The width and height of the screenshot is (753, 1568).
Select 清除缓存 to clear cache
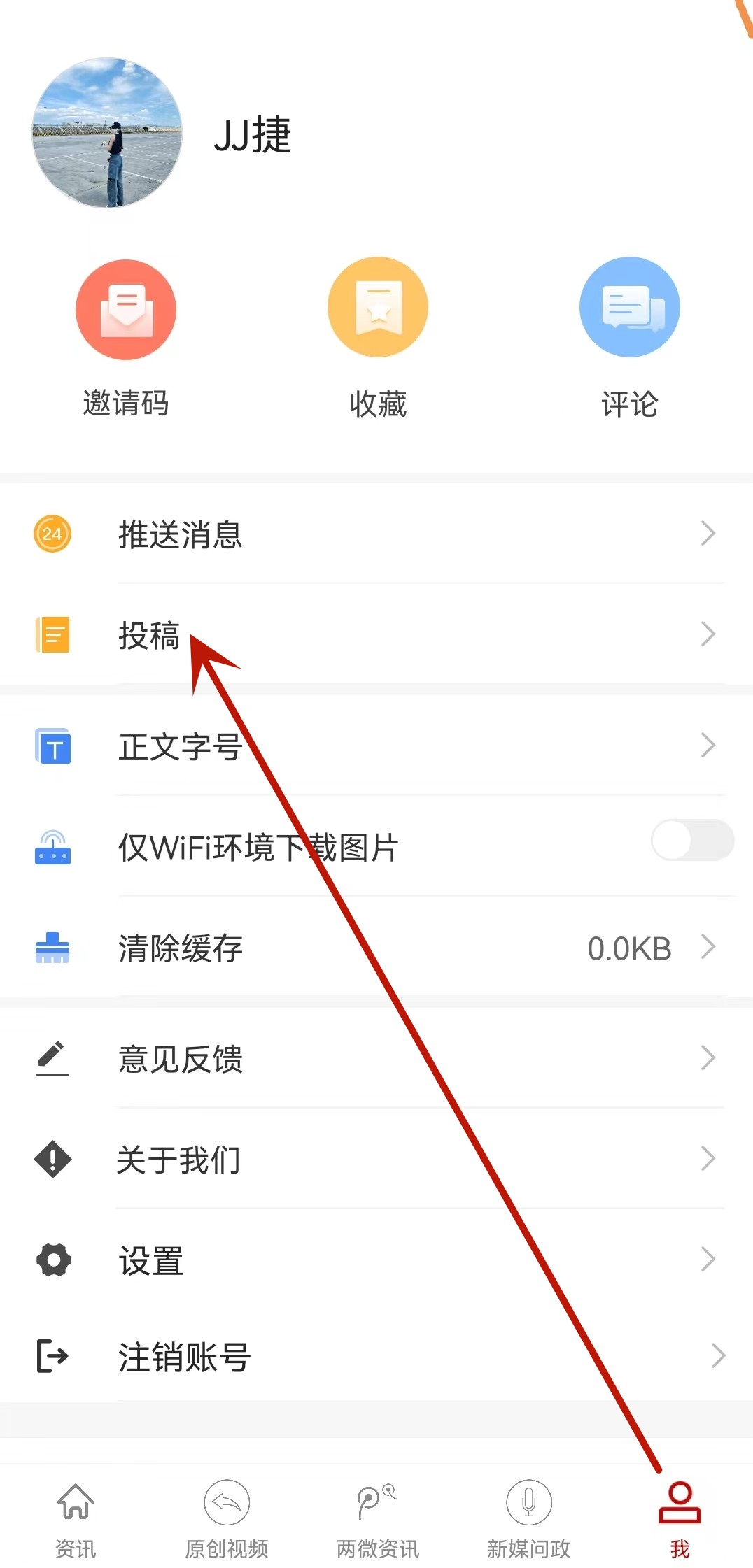tap(376, 948)
